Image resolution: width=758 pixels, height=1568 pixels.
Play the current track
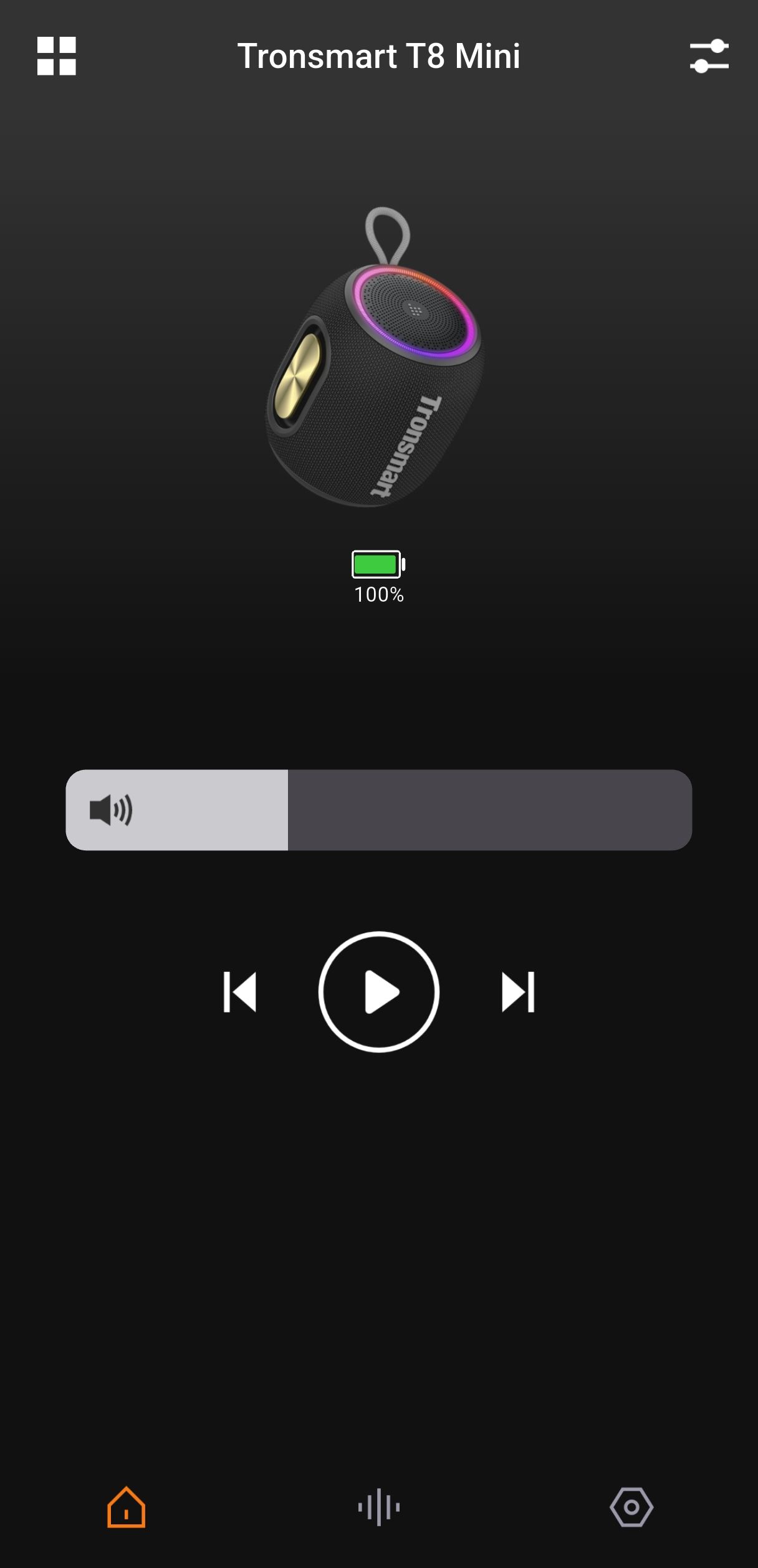[378, 991]
